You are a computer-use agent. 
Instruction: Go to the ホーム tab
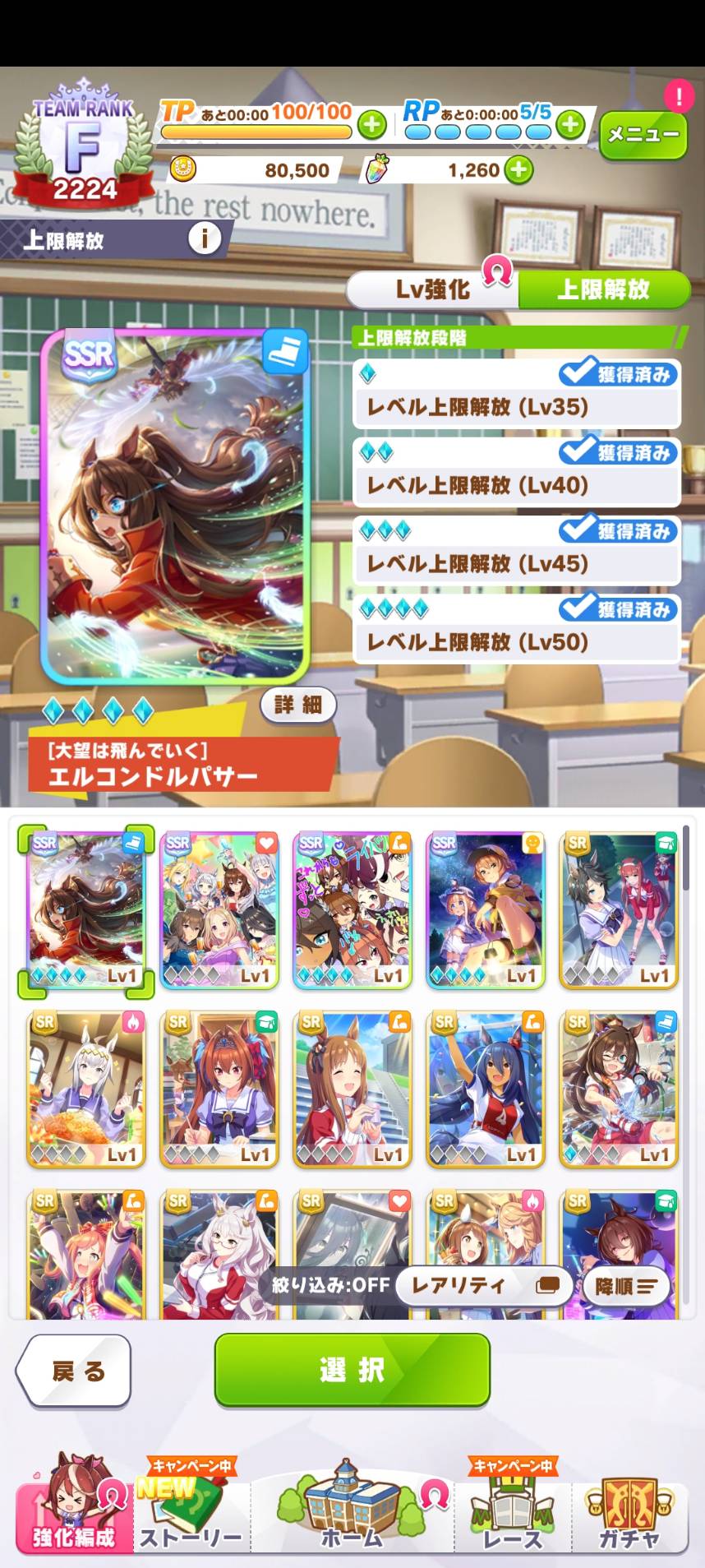tap(352, 1515)
